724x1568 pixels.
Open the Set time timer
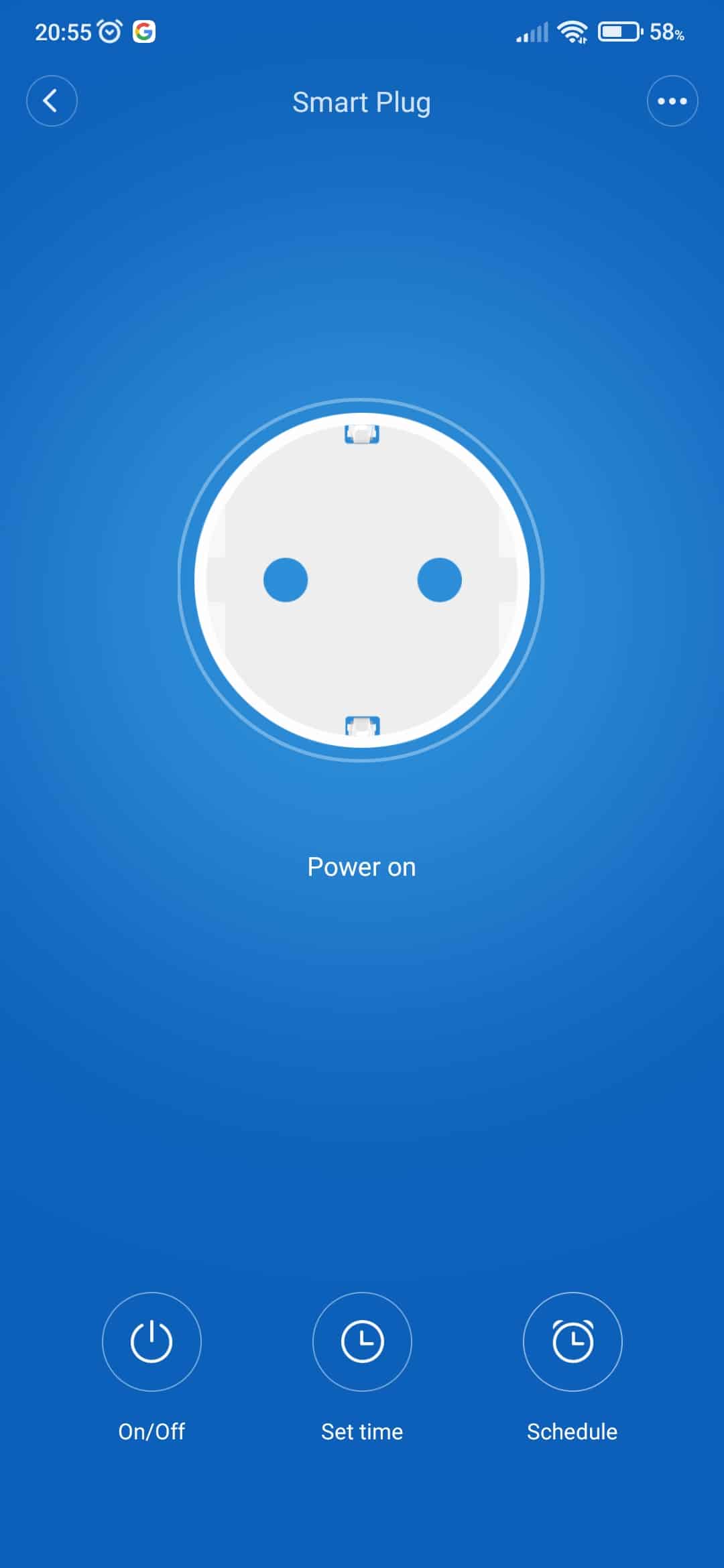(362, 1341)
